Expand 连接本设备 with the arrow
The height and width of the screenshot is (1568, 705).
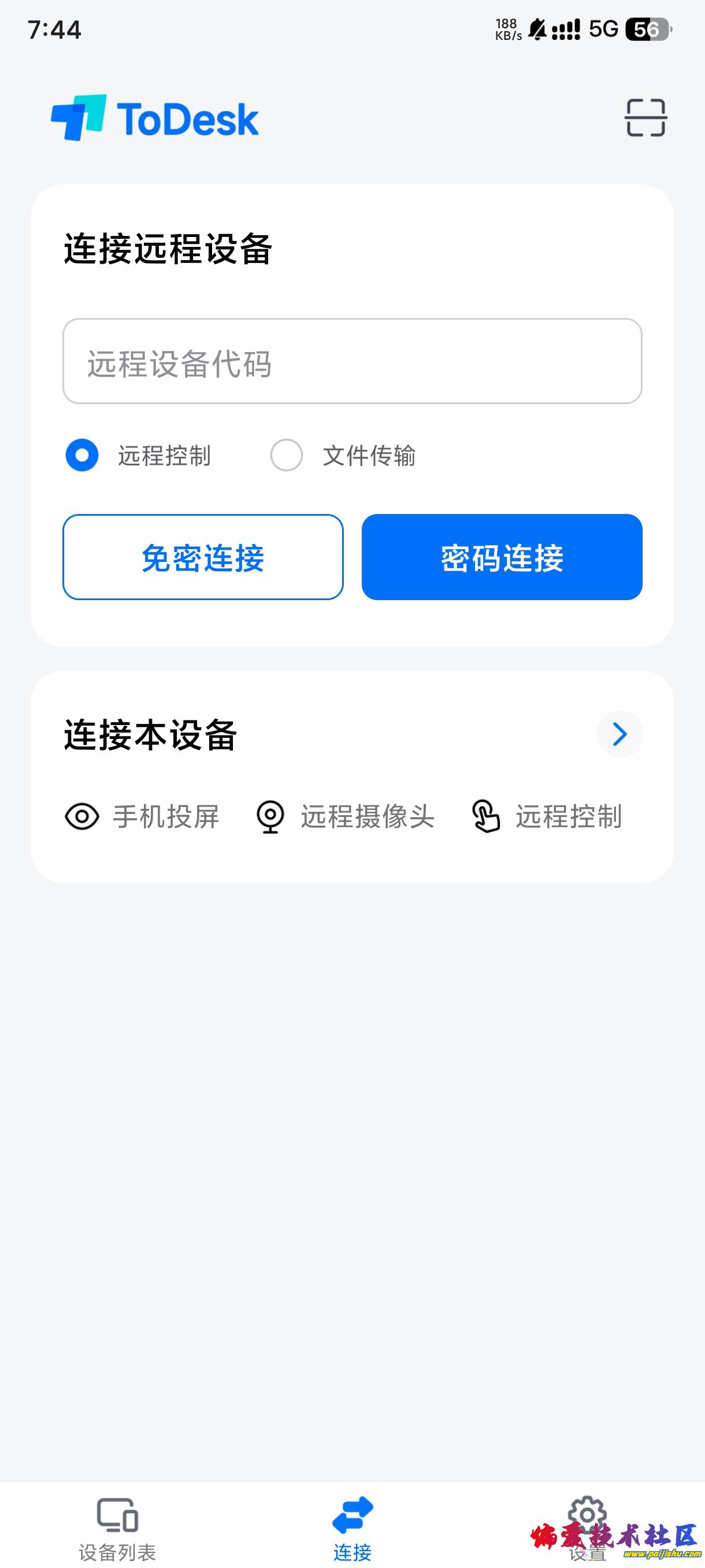click(x=619, y=734)
